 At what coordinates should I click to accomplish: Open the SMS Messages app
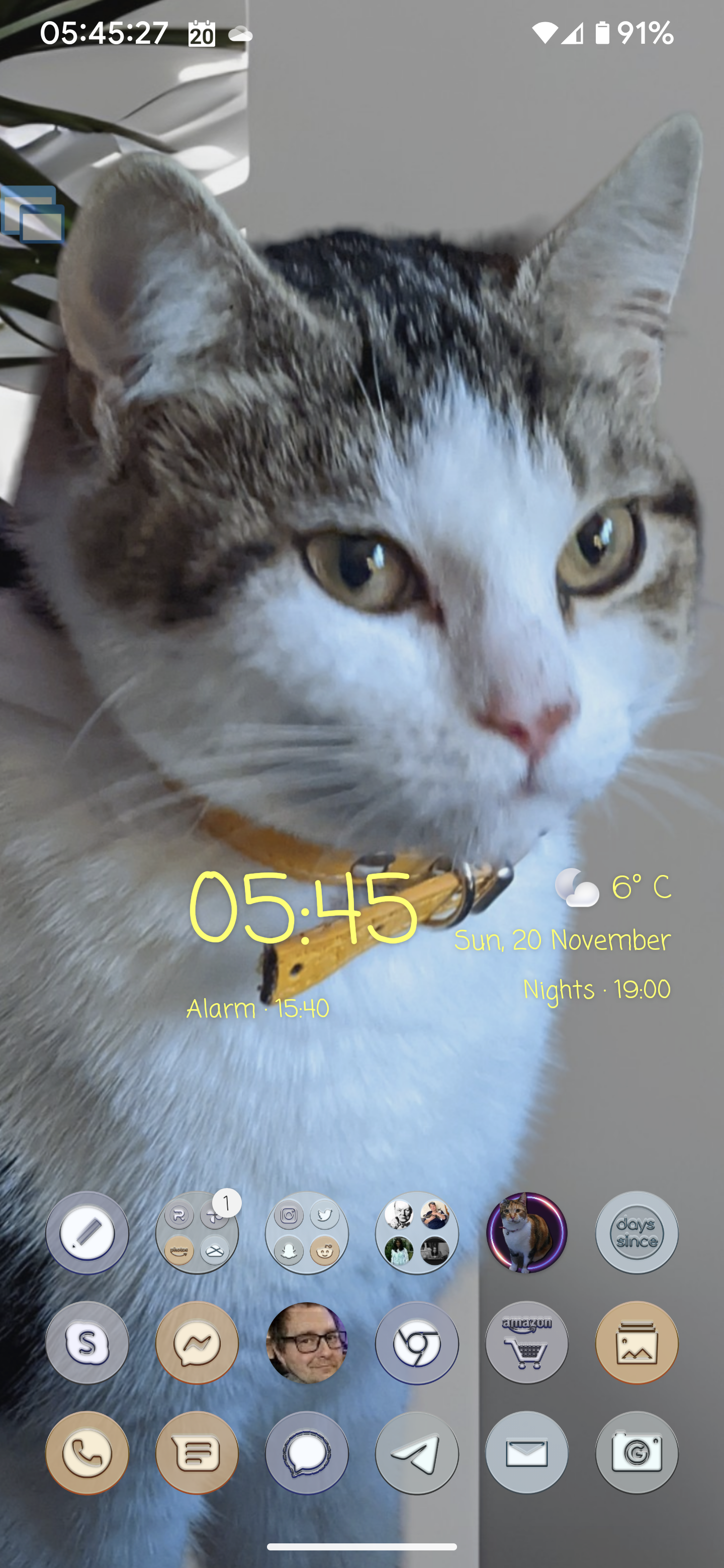pyautogui.click(x=197, y=1453)
